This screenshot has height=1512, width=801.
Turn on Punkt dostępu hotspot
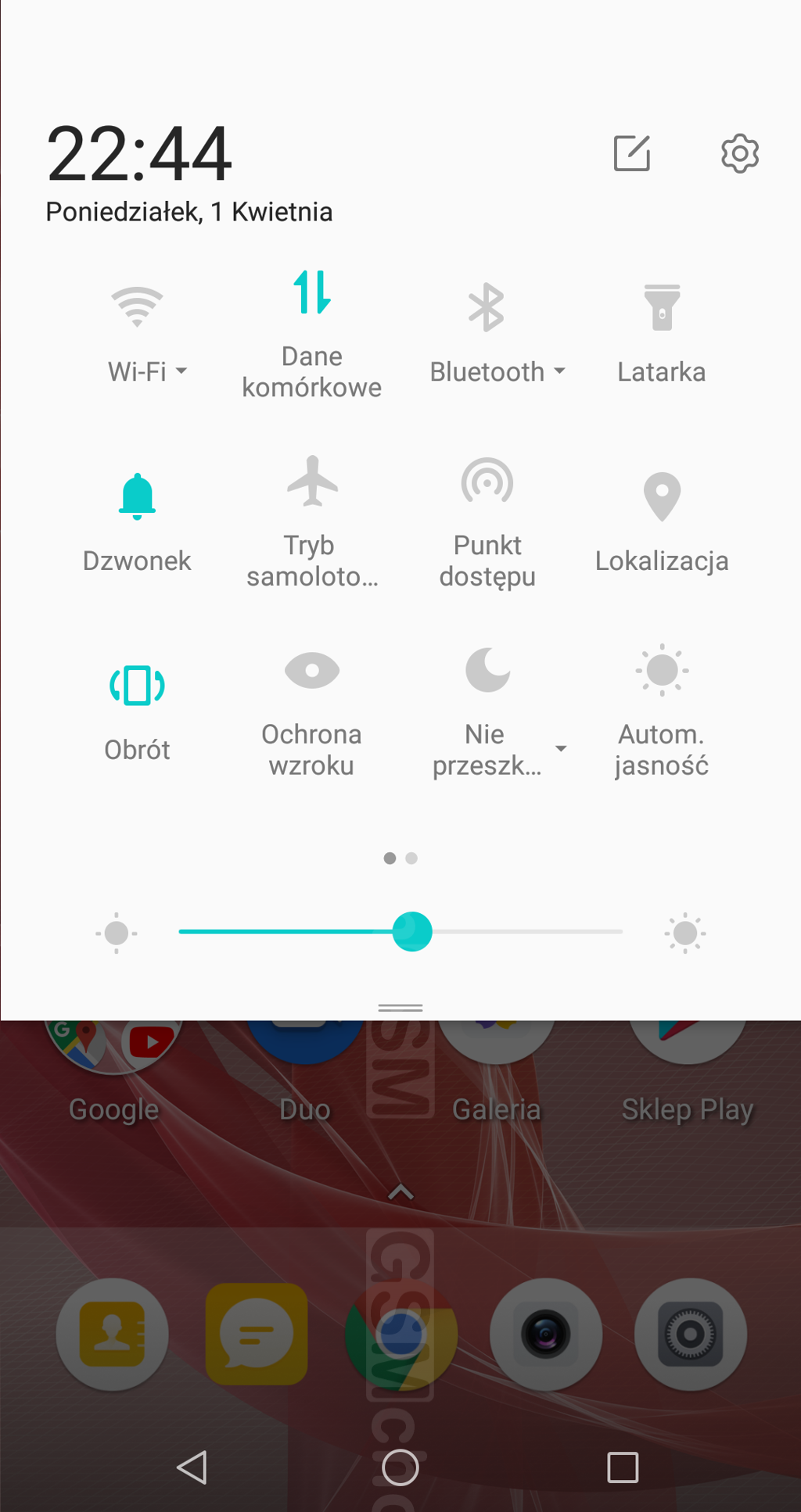point(487,481)
